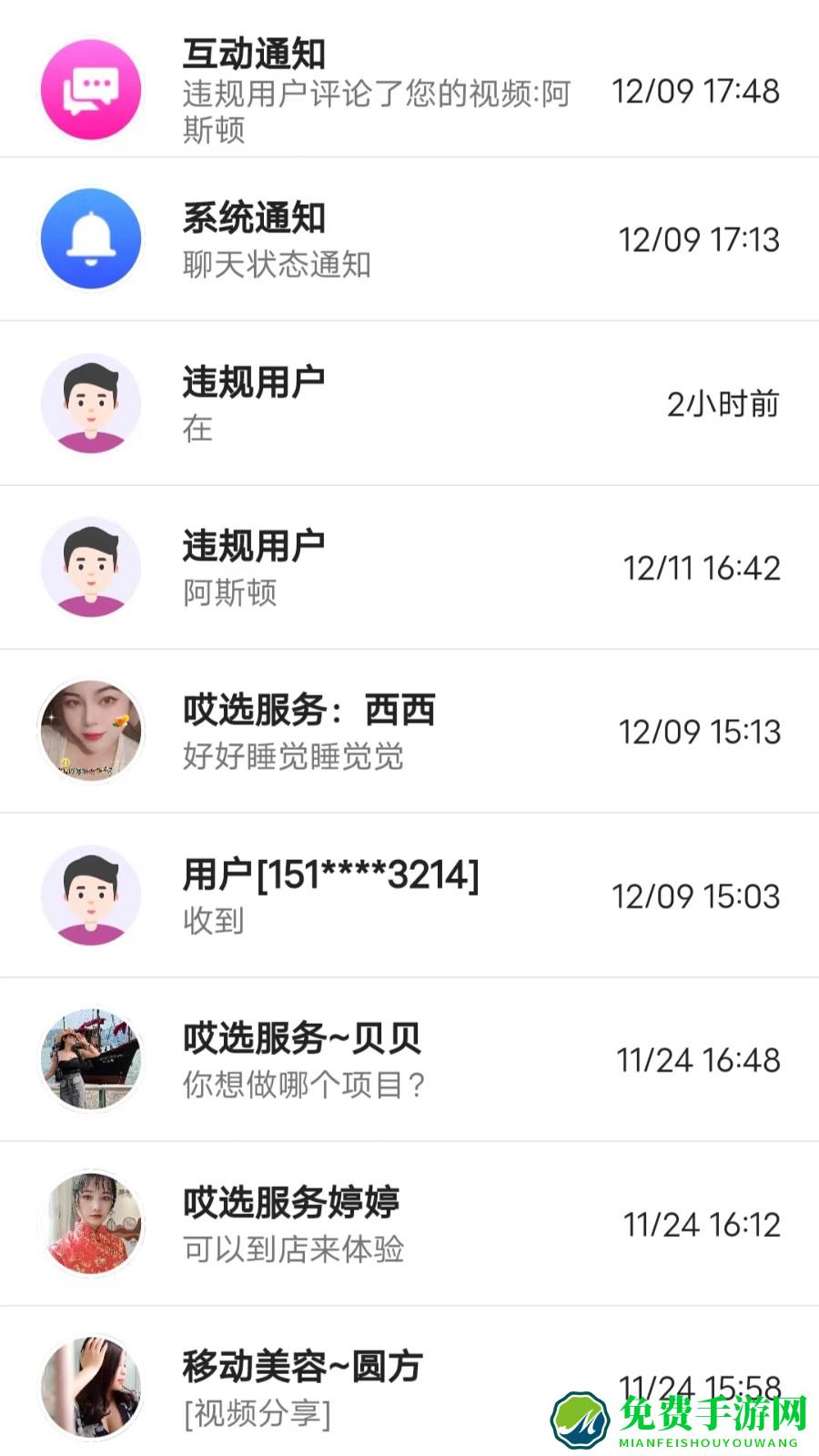Select the first 违规用户 avatar icon

tap(91, 403)
